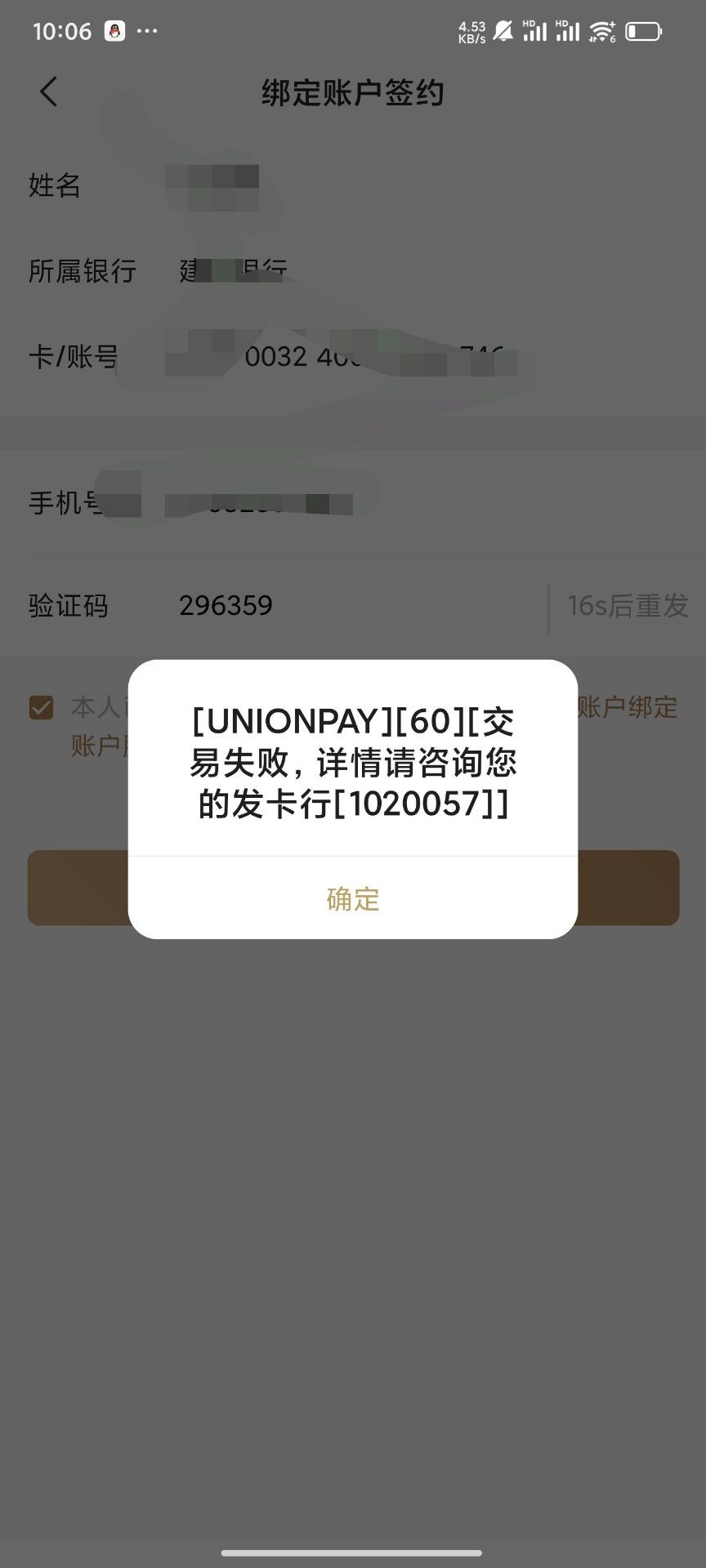Tap the 16s后重发 resend code button

coord(627,605)
